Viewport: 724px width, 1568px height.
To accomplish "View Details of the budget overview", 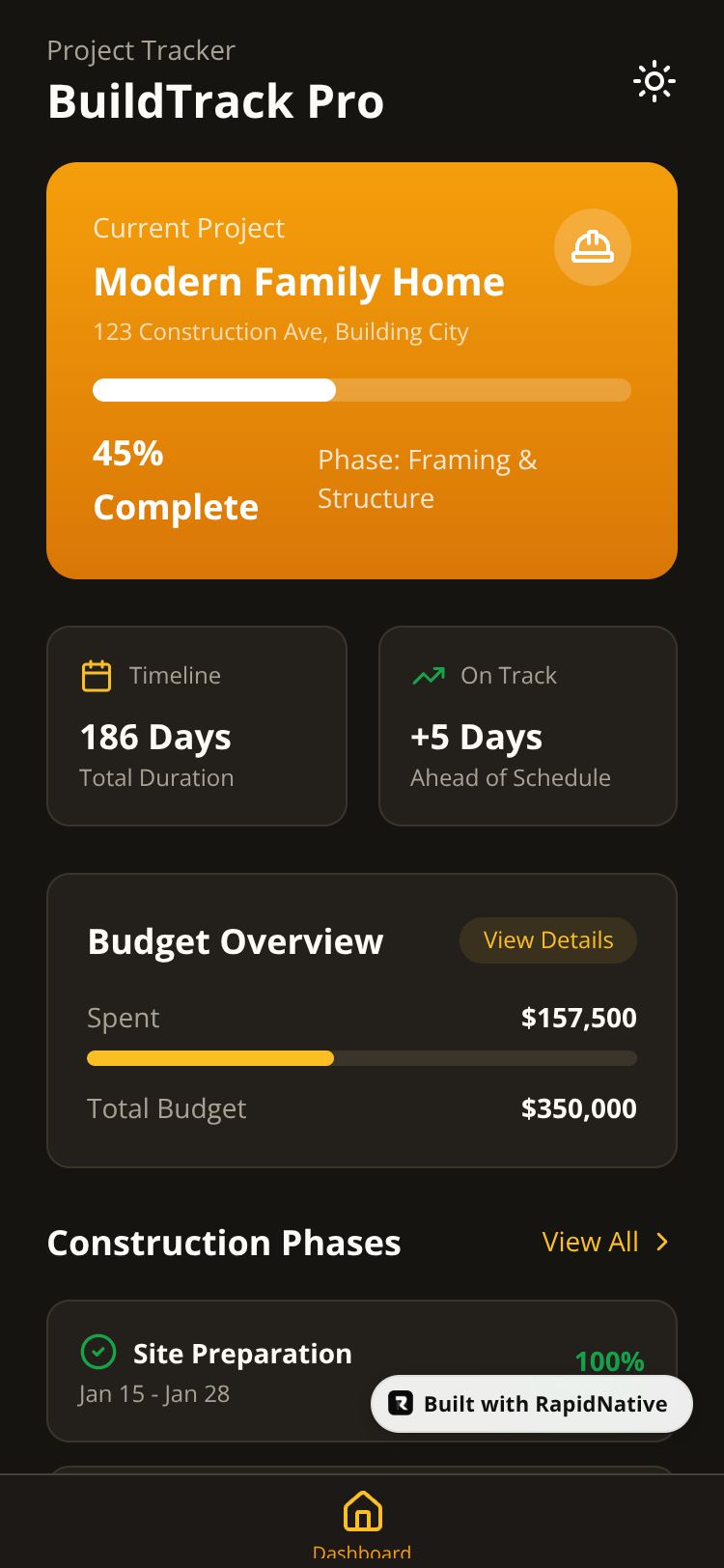I will 547,940.
